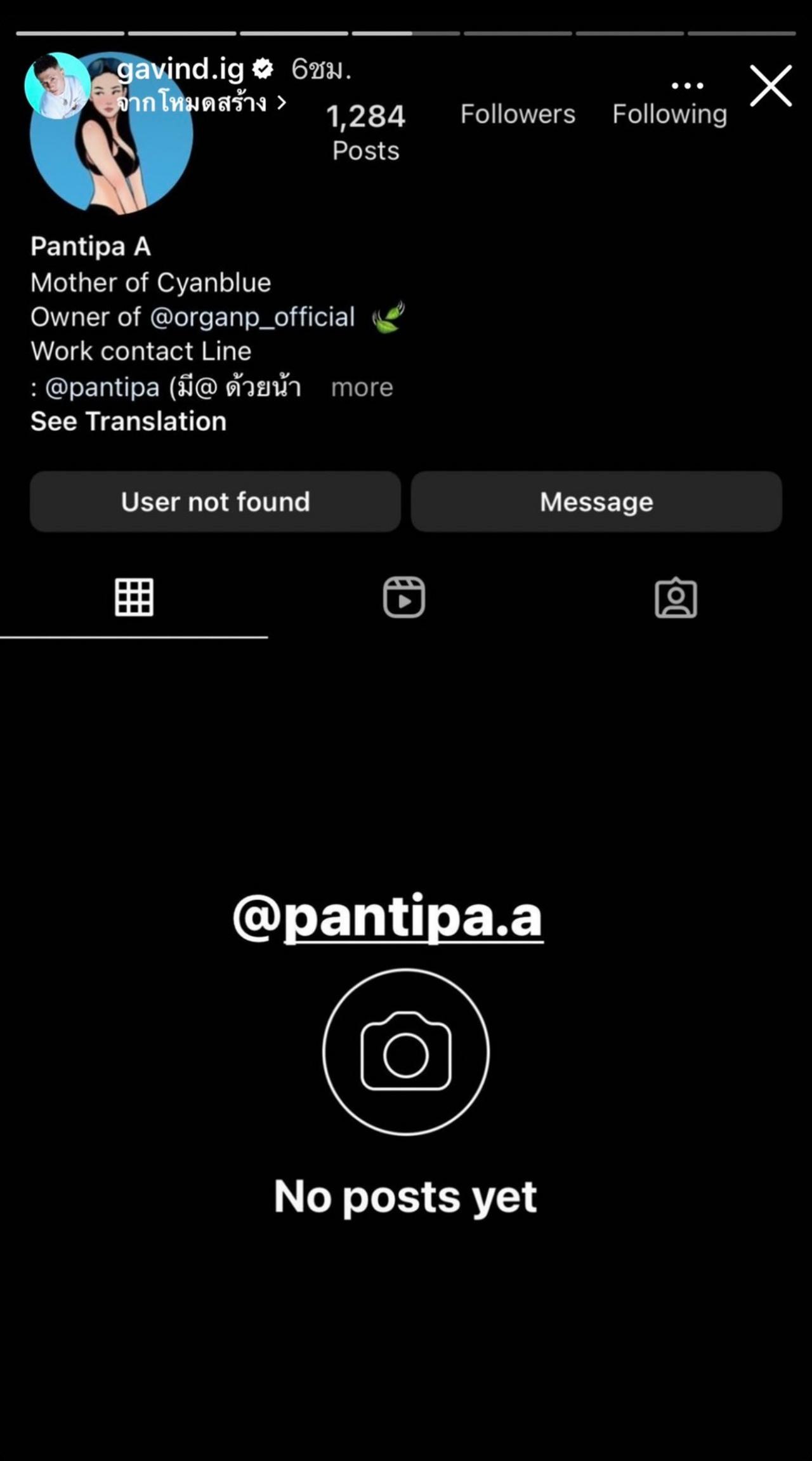Screen dimensions: 812x1461
Task: Tap the gavind.ig username
Action: point(180,69)
